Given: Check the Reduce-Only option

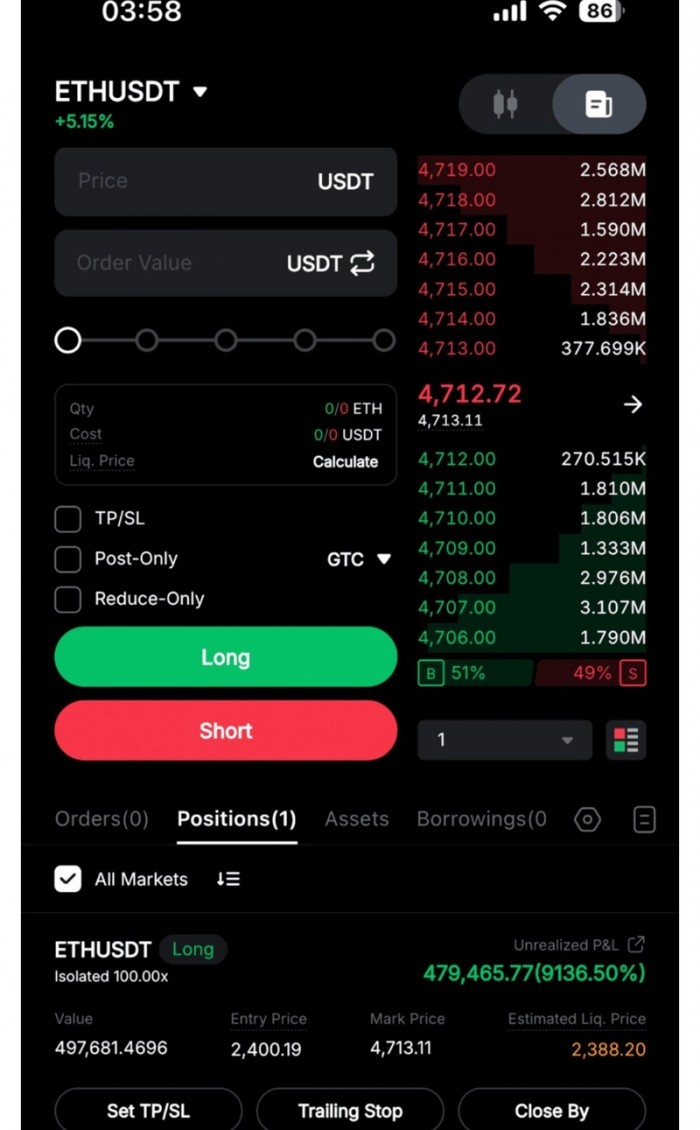Looking at the screenshot, I should coord(68,599).
